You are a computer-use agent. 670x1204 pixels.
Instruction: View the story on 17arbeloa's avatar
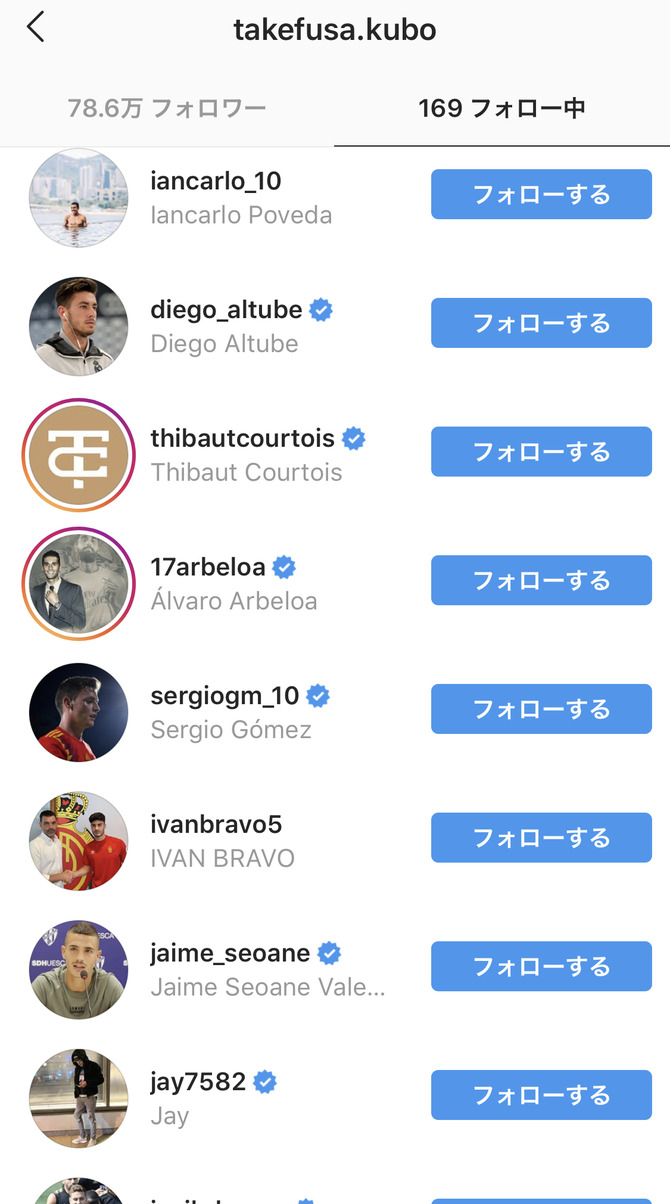tap(78, 583)
